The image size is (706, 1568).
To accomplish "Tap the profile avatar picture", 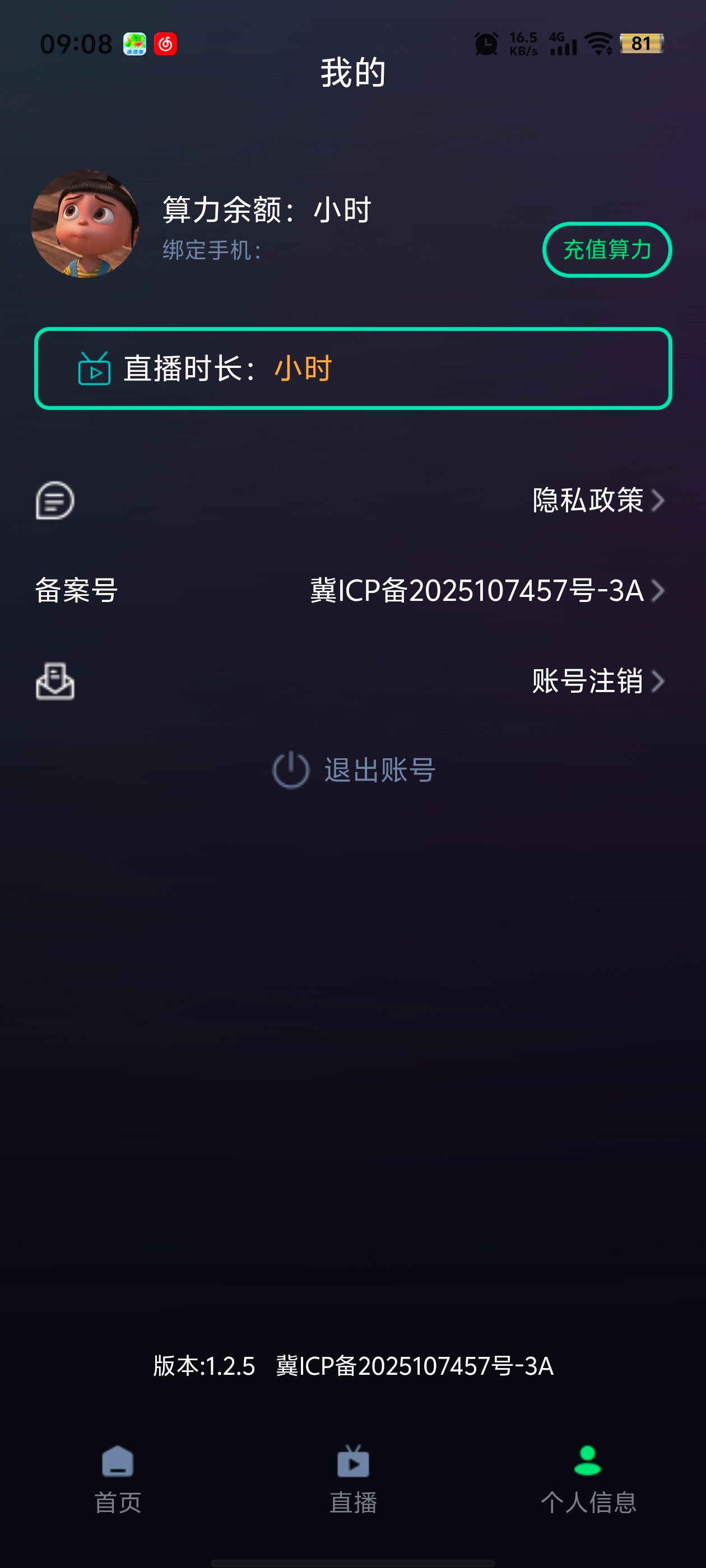I will (x=85, y=223).
